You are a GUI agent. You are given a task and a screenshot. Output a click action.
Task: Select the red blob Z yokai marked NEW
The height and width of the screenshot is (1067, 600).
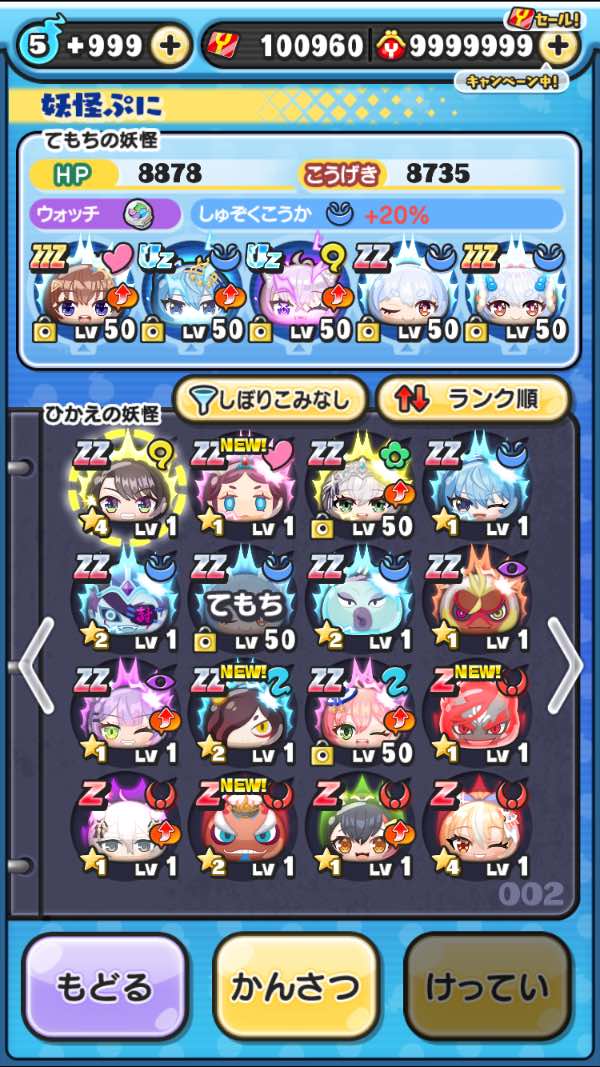pyautogui.click(x=478, y=715)
